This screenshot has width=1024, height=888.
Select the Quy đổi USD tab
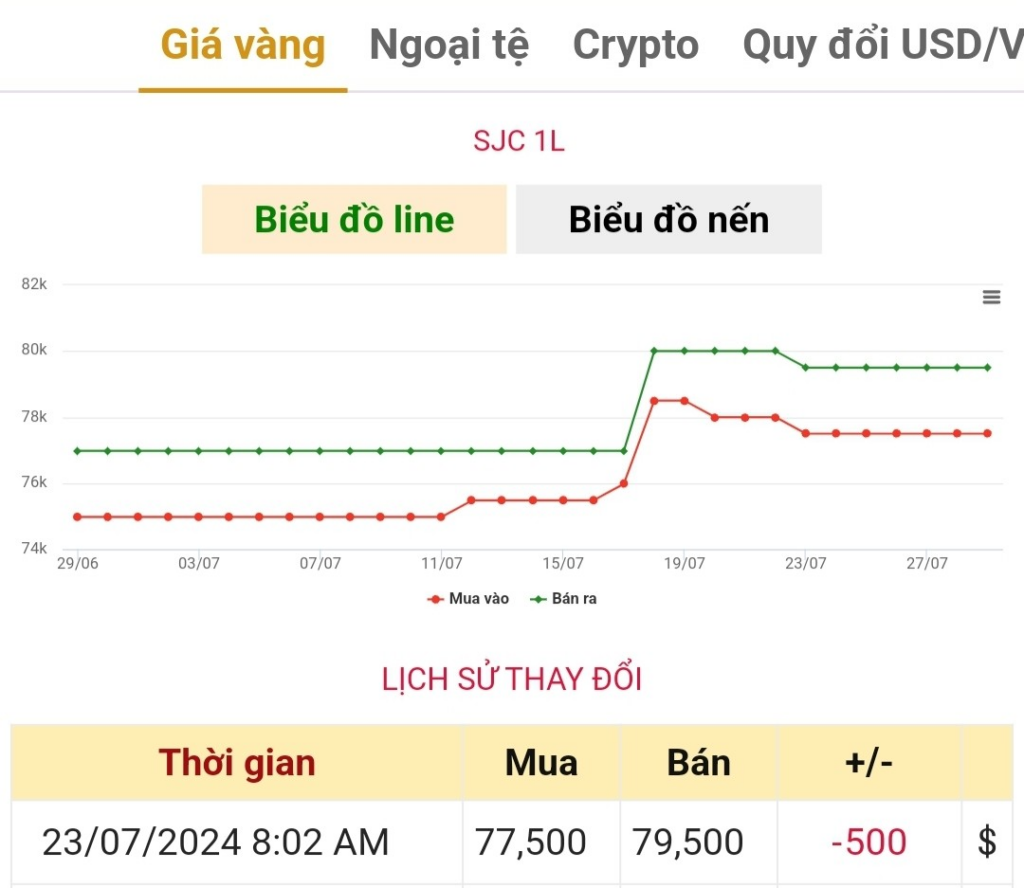pos(882,45)
